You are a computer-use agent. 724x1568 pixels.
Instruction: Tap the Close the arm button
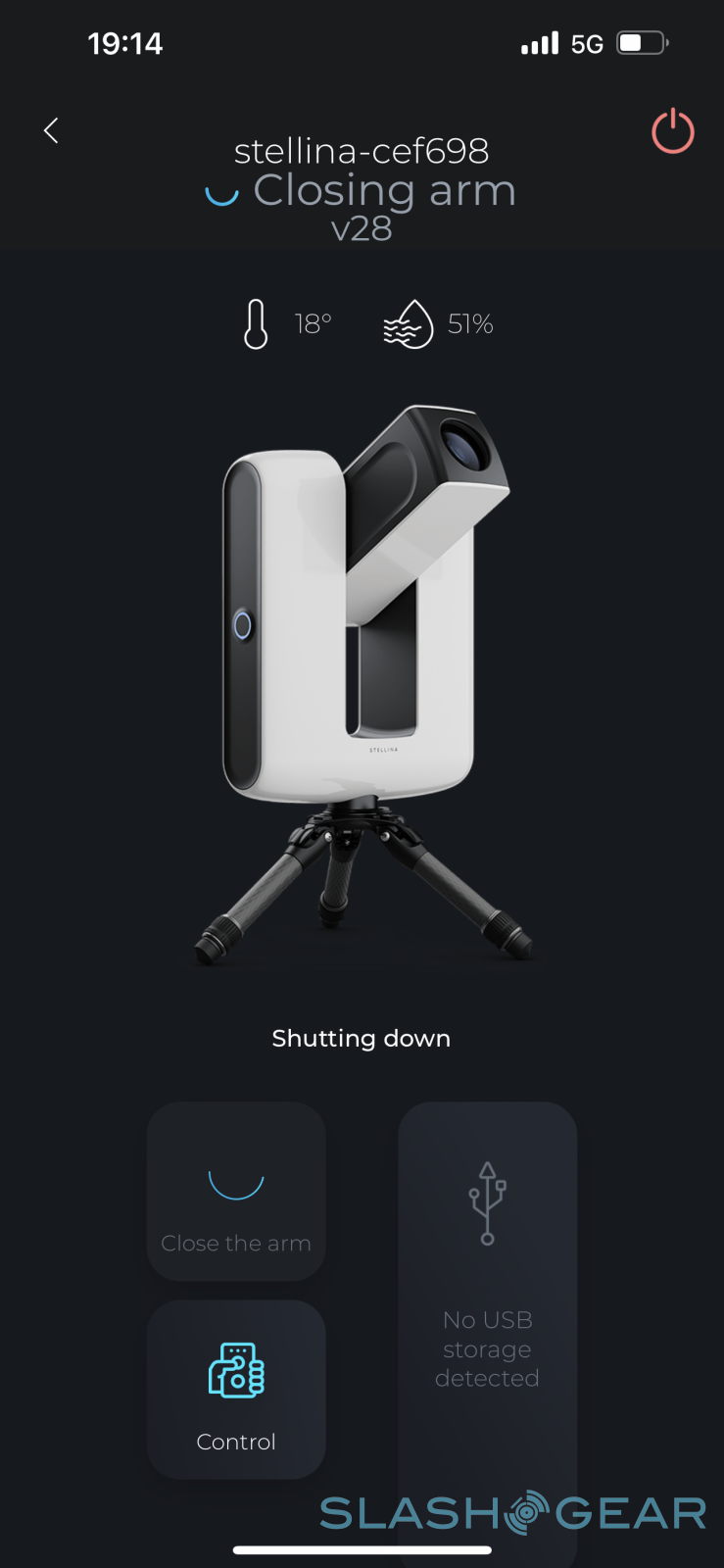coord(236,1191)
